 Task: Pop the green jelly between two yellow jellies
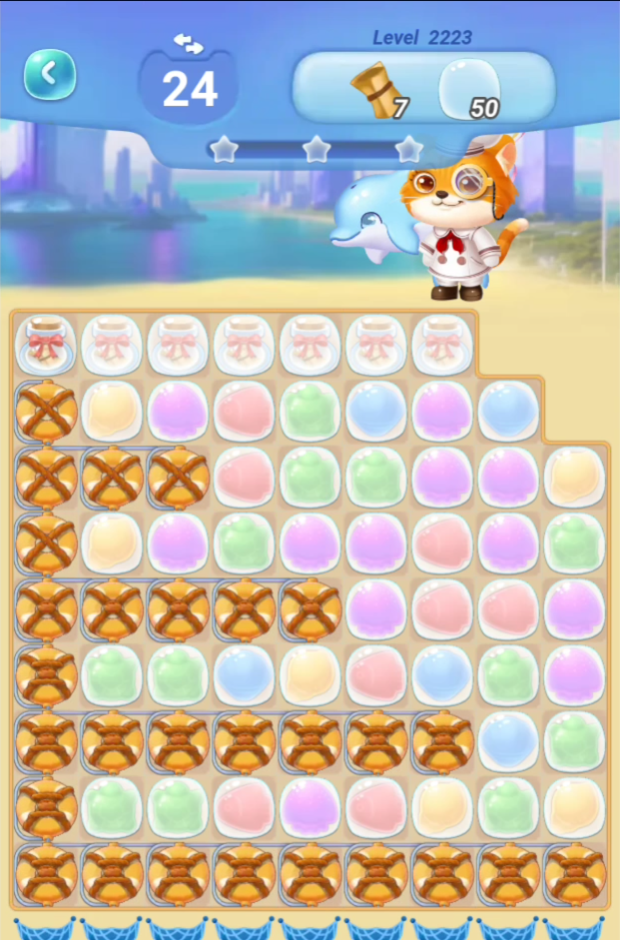click(508, 806)
